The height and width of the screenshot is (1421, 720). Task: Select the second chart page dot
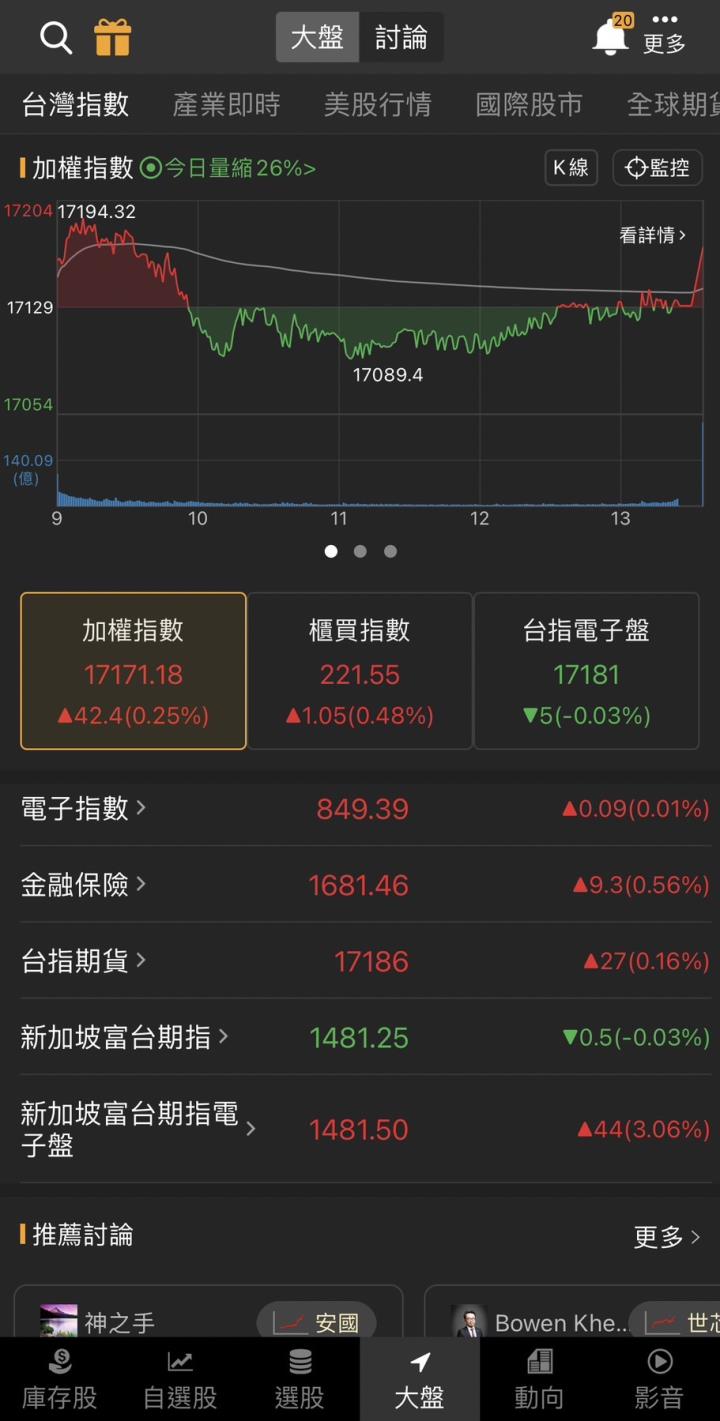tap(360, 551)
